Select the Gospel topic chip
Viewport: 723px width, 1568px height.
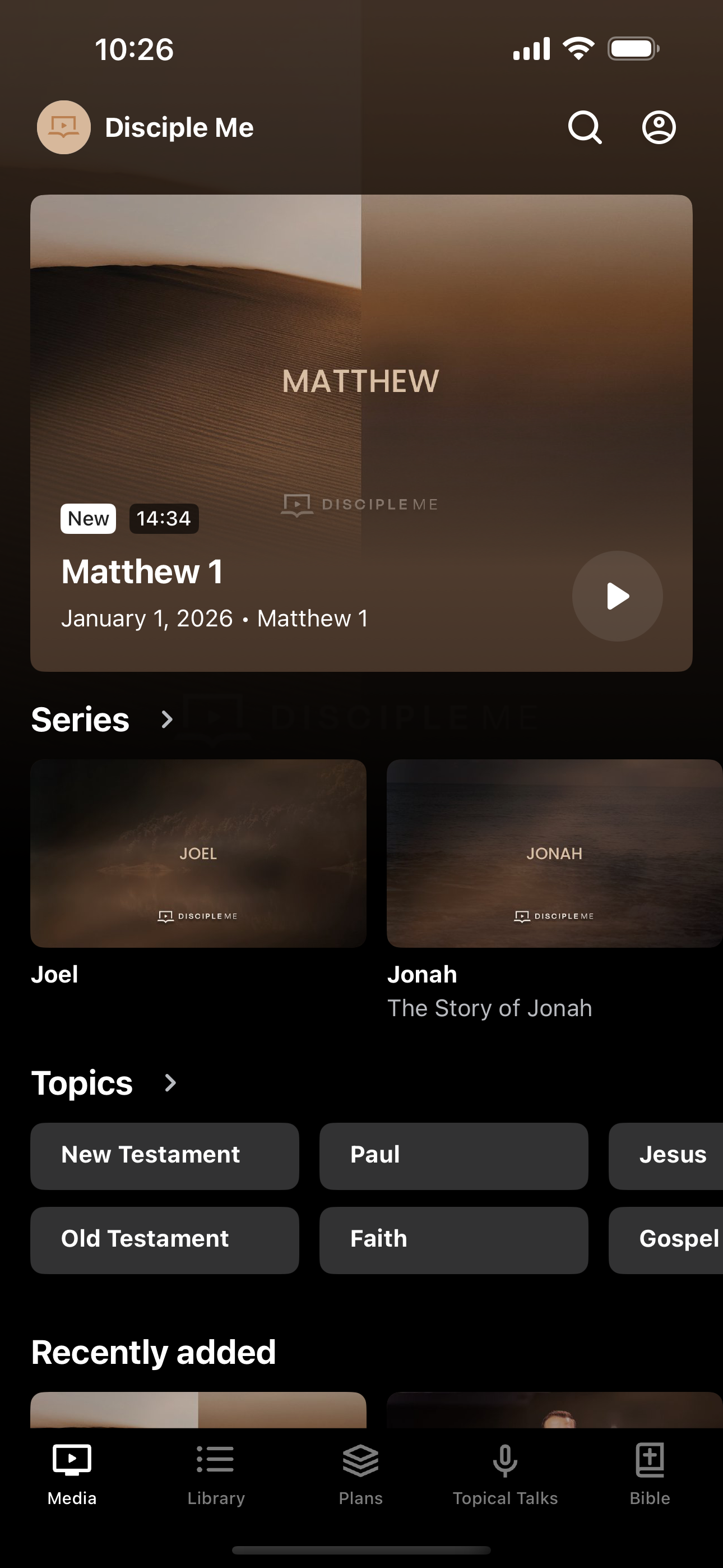tap(666, 1240)
